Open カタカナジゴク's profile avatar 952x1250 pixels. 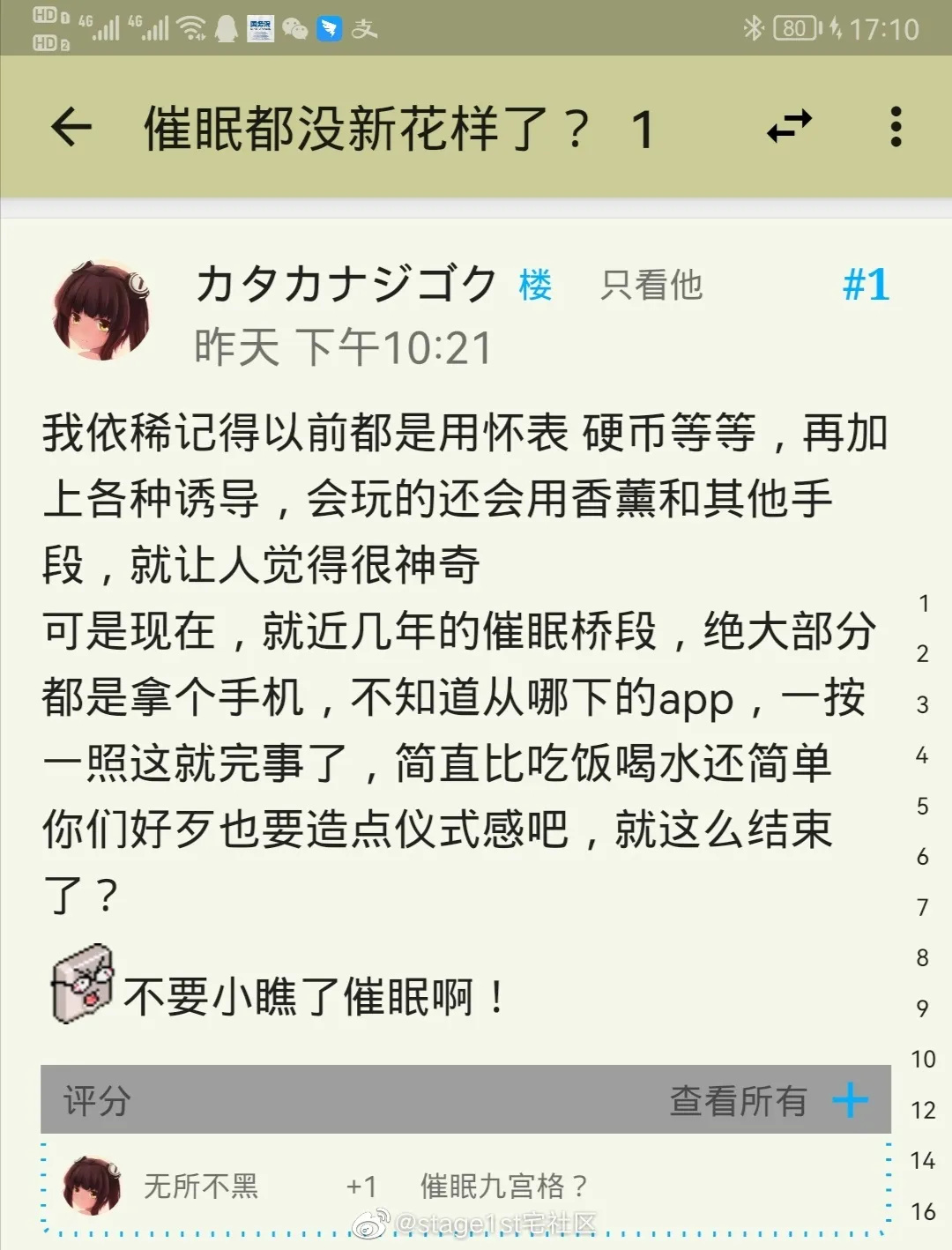(x=101, y=310)
